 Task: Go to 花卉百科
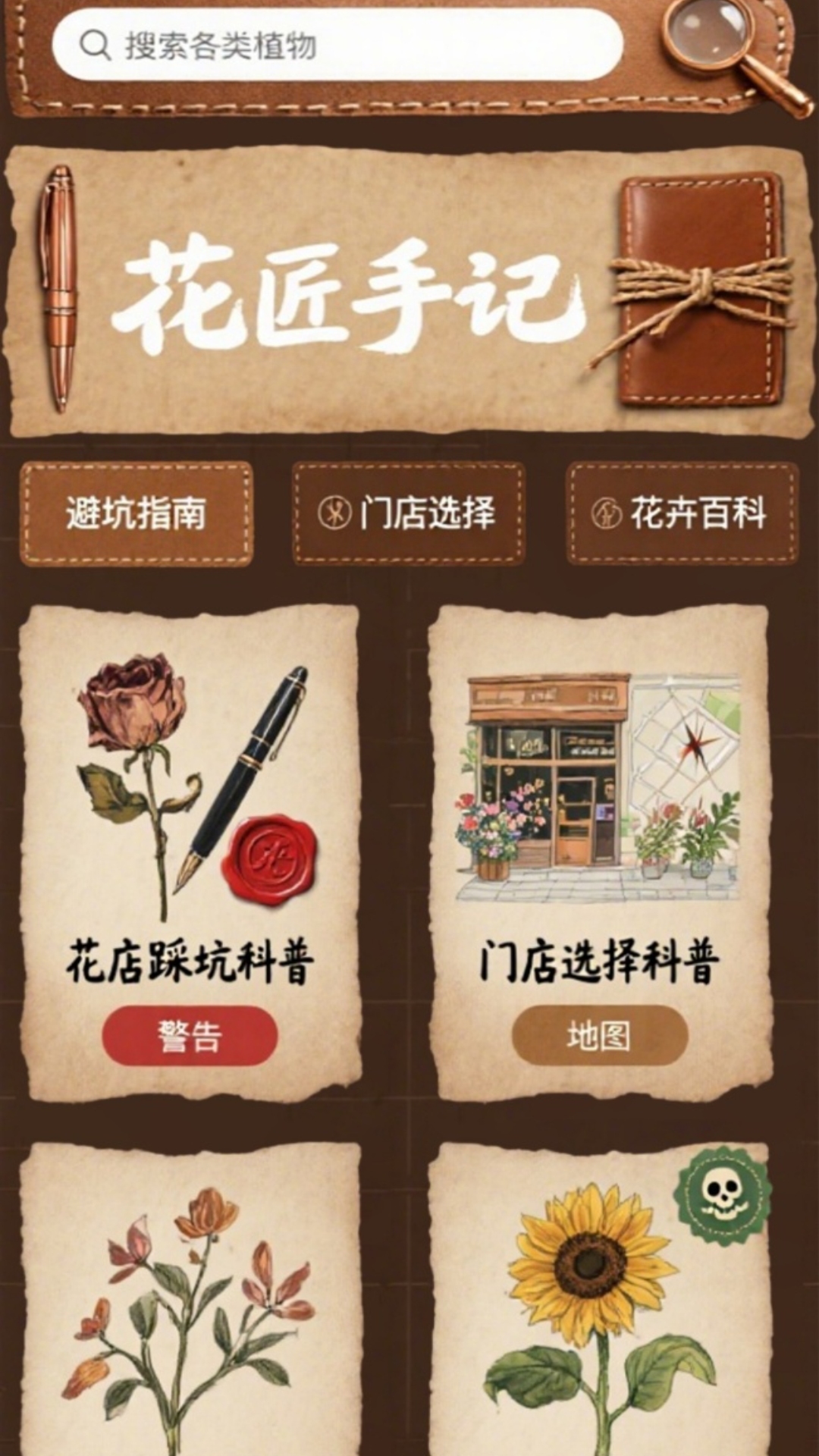pos(682,514)
